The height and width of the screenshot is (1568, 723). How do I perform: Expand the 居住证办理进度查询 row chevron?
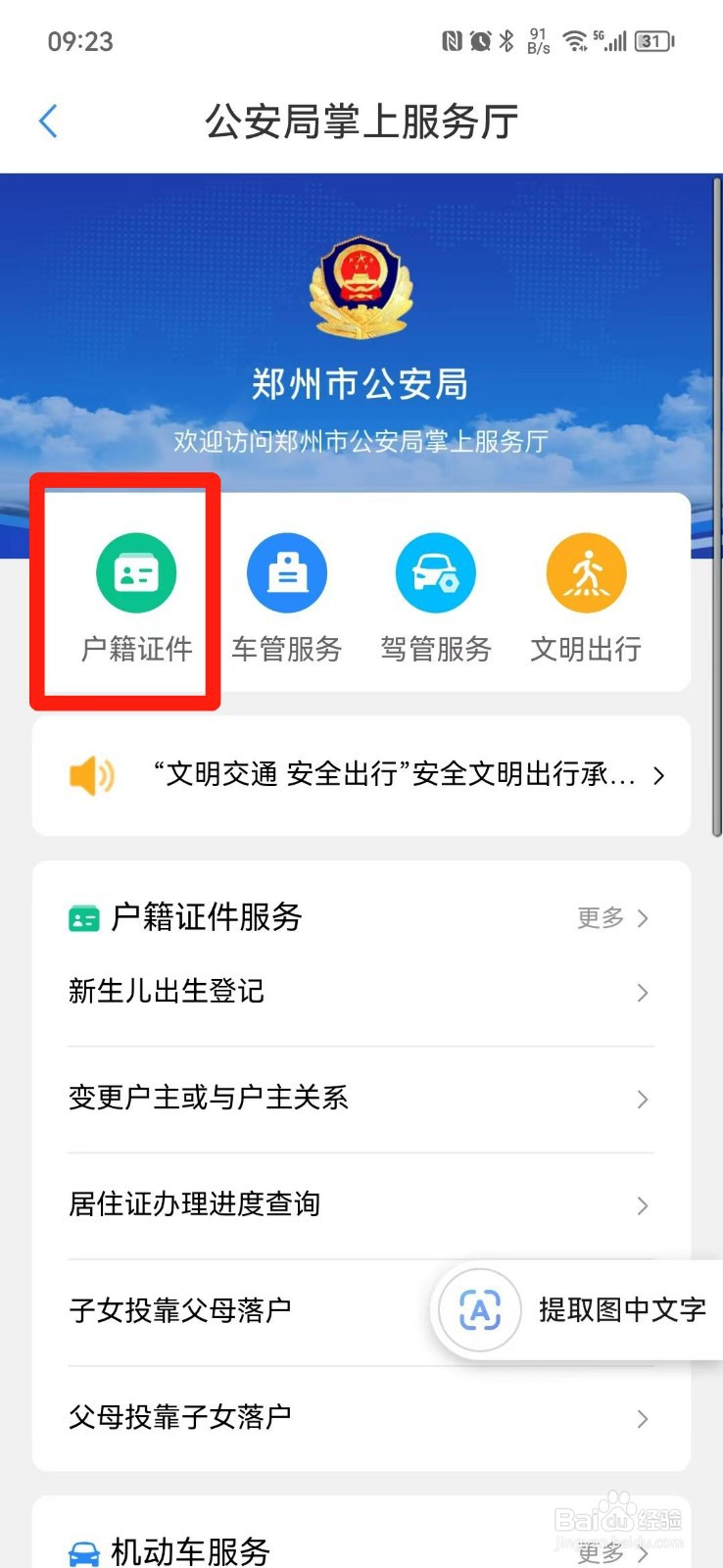point(642,1204)
